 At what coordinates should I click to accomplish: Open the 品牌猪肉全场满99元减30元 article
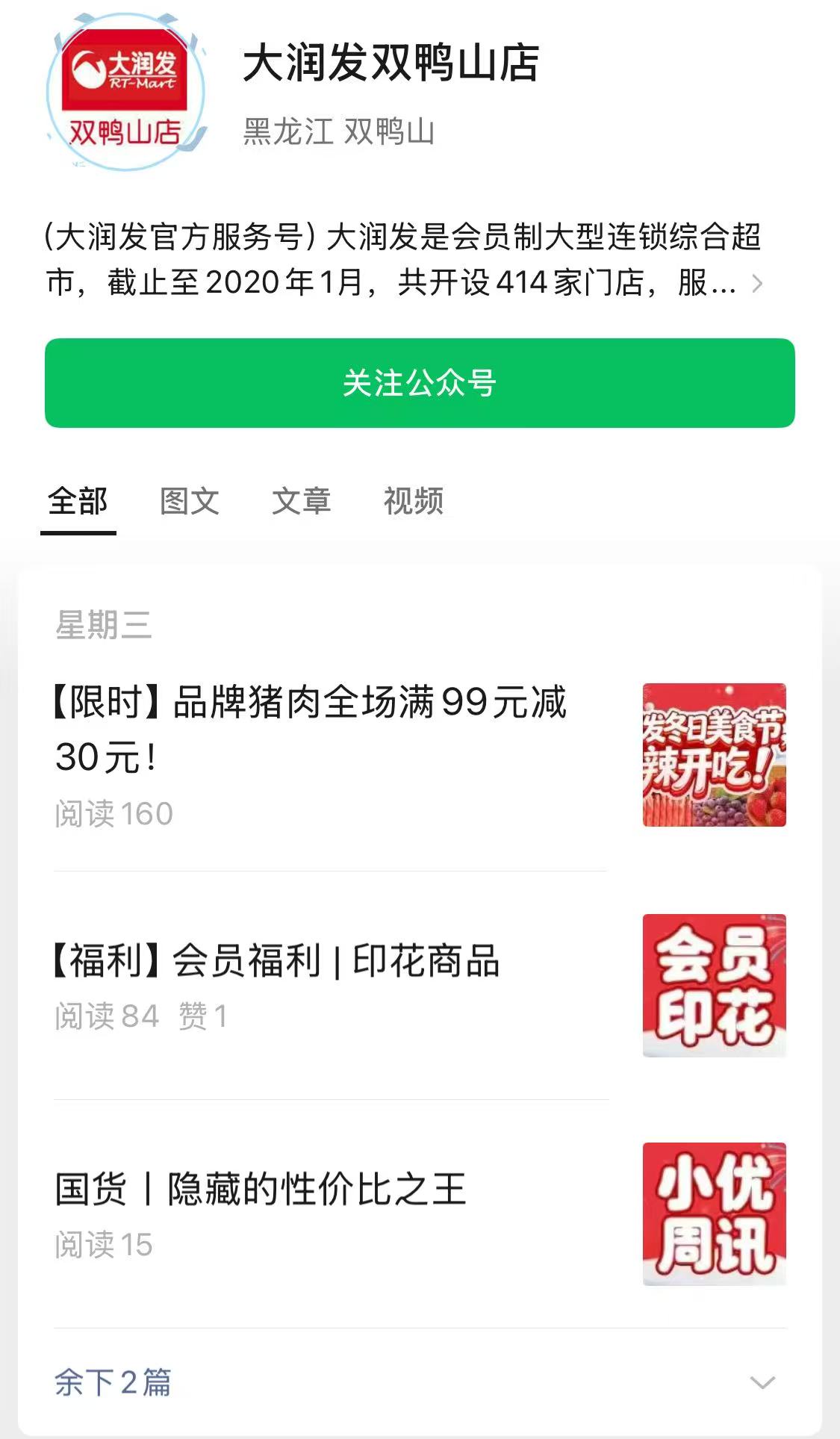(311, 729)
